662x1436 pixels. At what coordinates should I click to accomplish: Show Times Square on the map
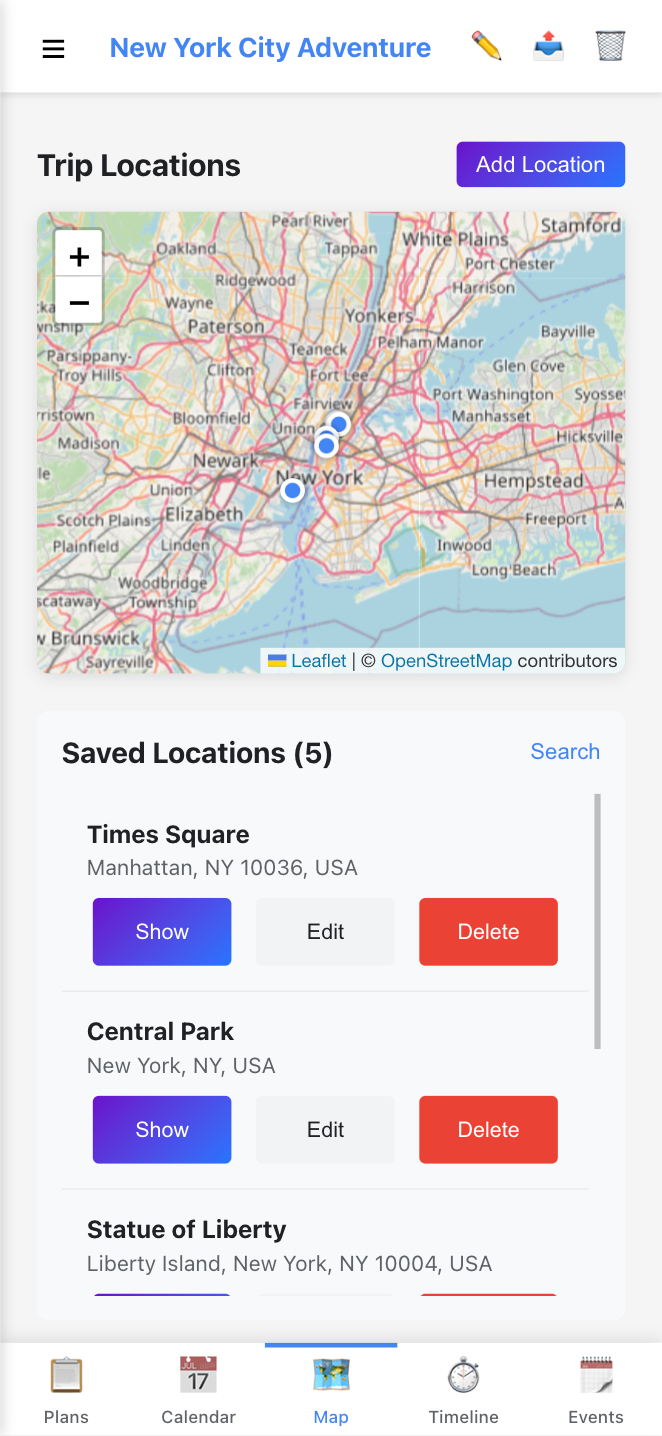tap(162, 932)
